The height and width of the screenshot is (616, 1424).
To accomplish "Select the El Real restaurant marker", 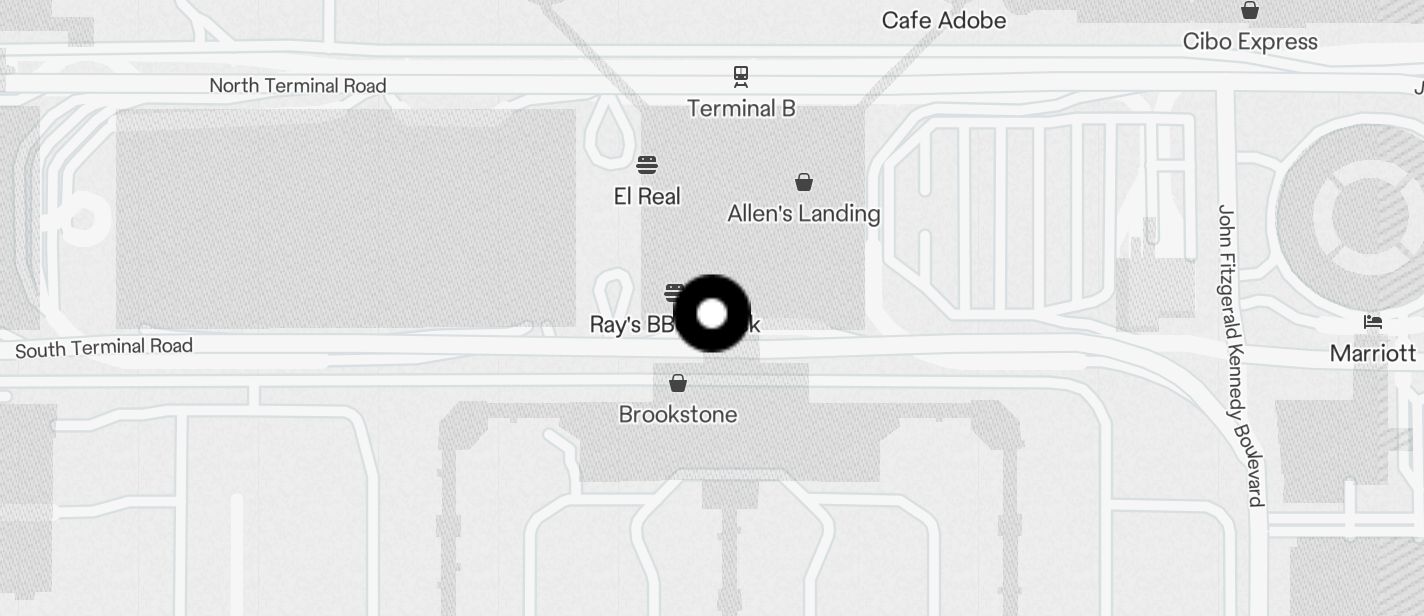I will [x=647, y=164].
